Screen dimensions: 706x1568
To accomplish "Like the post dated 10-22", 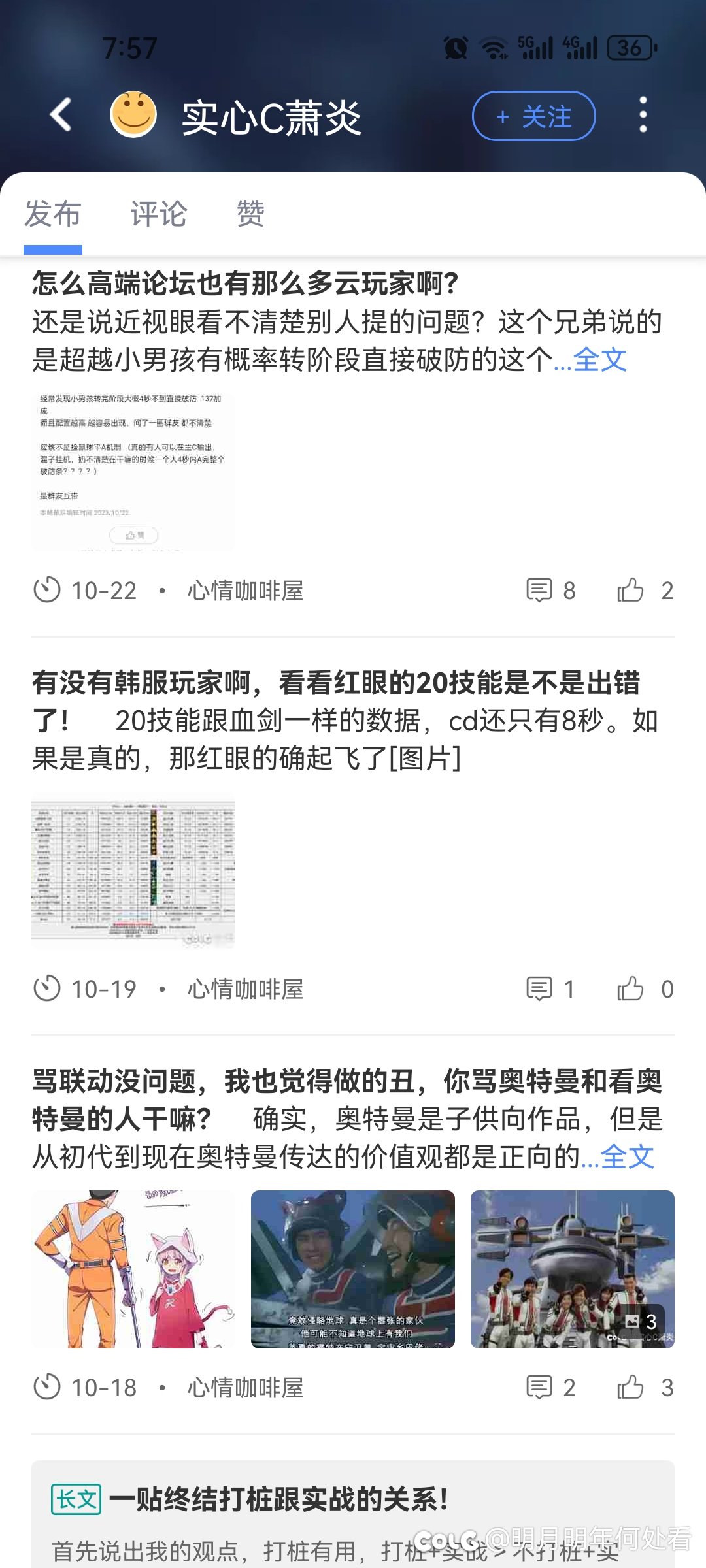I will pos(645,591).
